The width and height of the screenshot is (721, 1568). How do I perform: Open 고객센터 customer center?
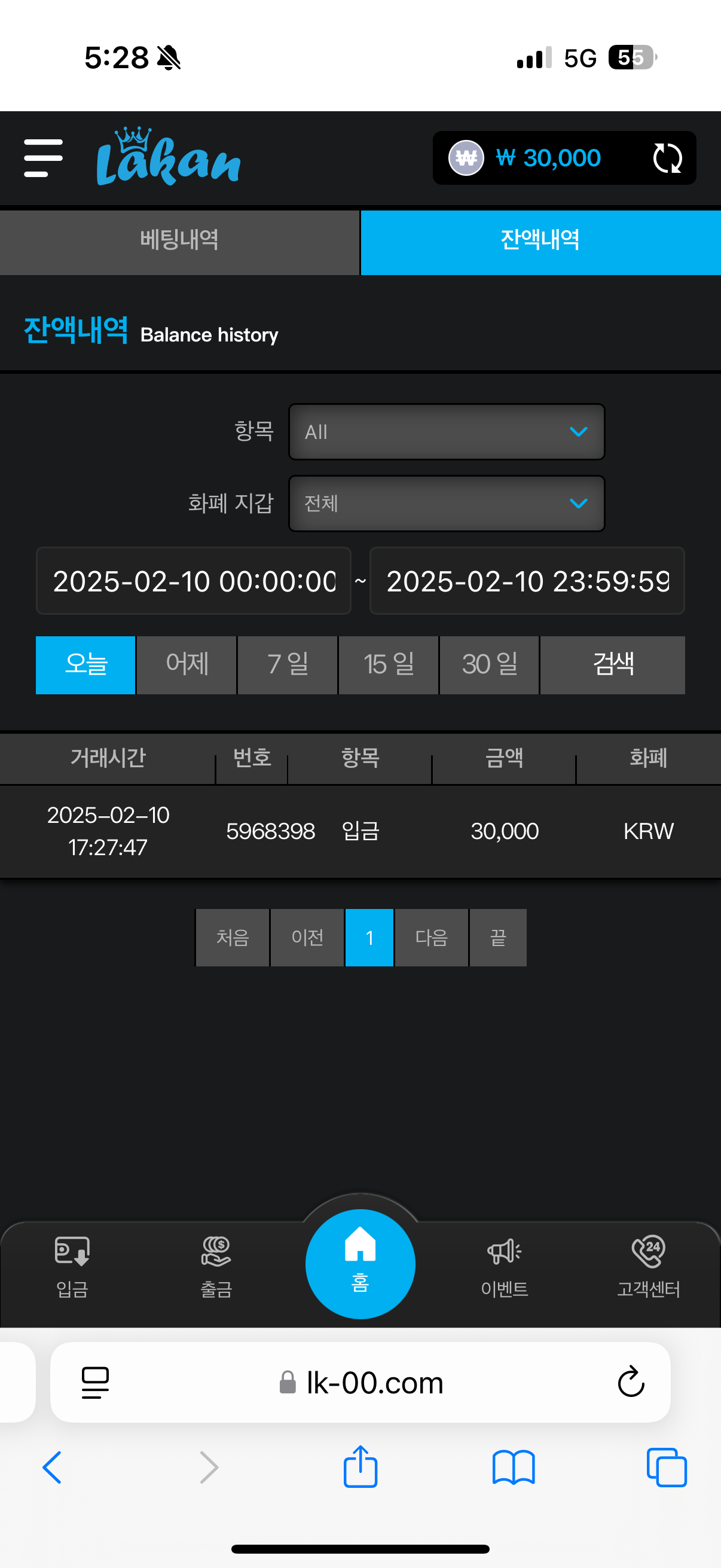[648, 1267]
